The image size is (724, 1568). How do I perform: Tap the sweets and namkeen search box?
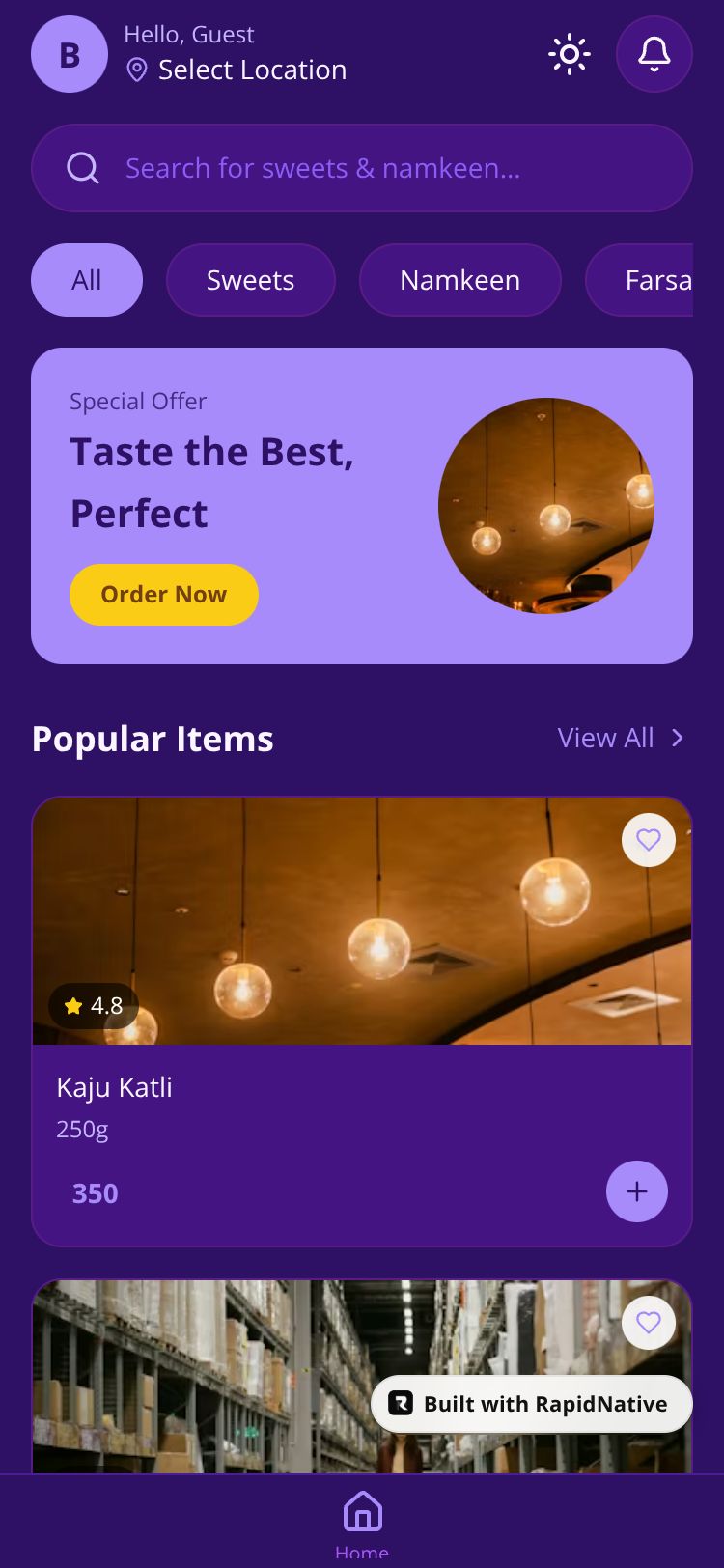point(362,168)
